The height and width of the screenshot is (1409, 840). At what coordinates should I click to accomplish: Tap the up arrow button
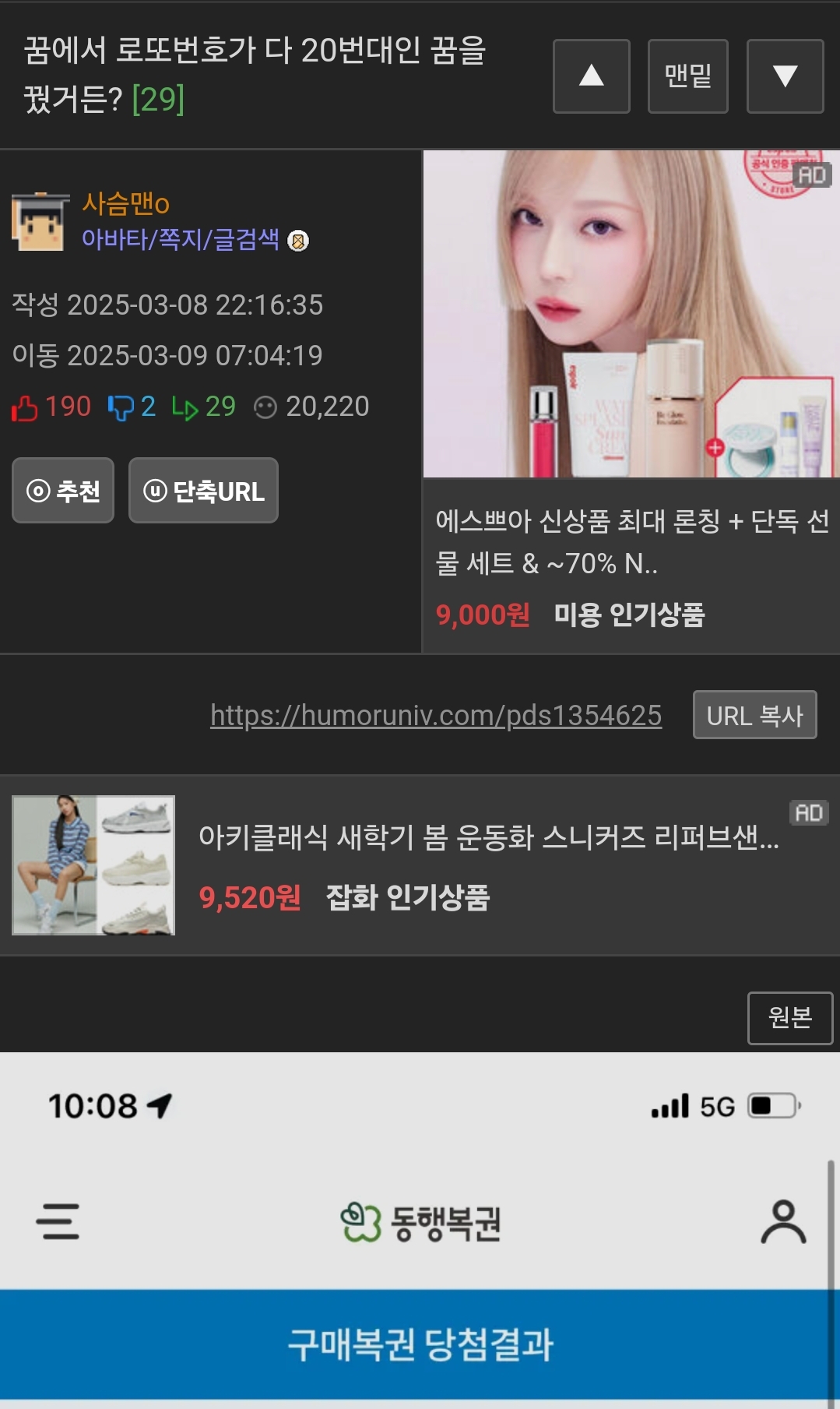[591, 76]
